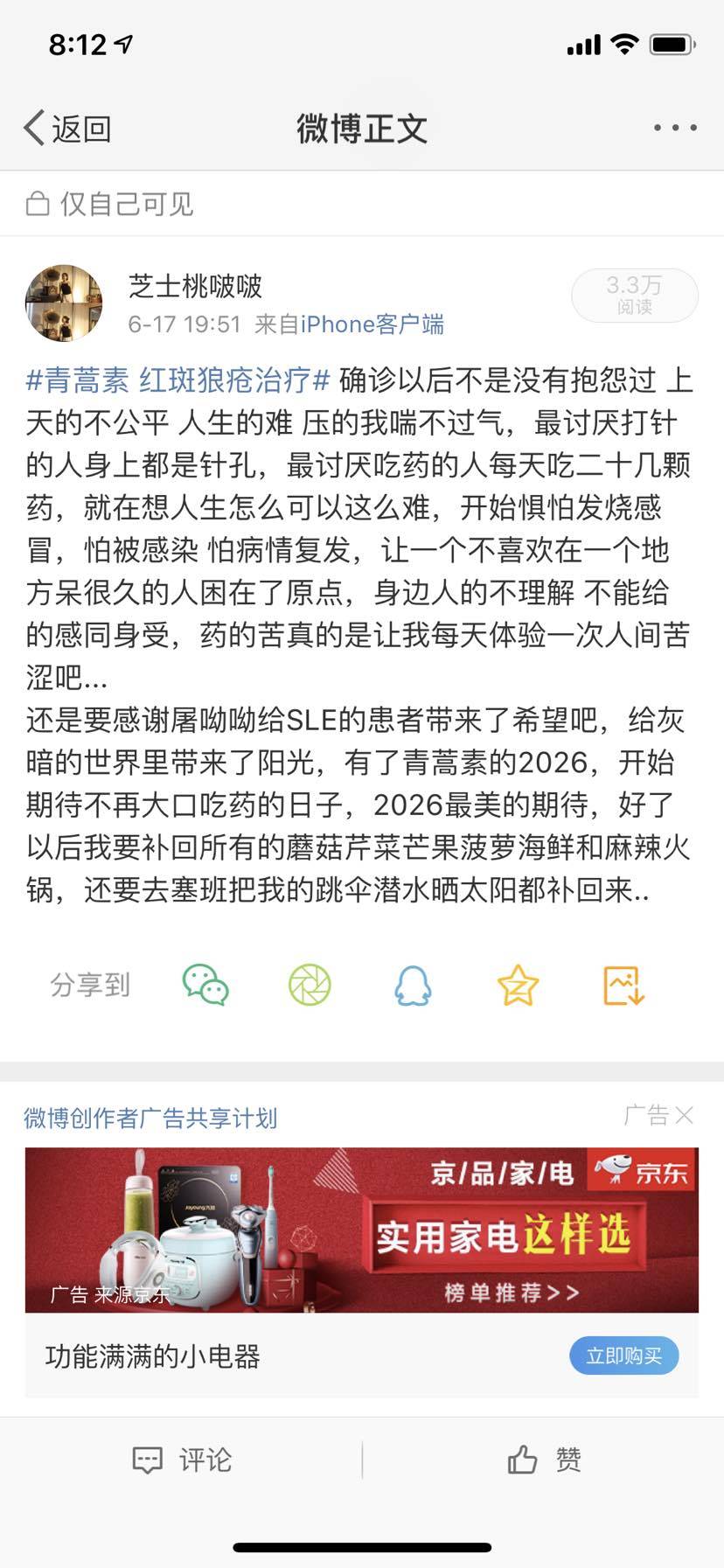Go back with the 返回 button

click(67, 129)
